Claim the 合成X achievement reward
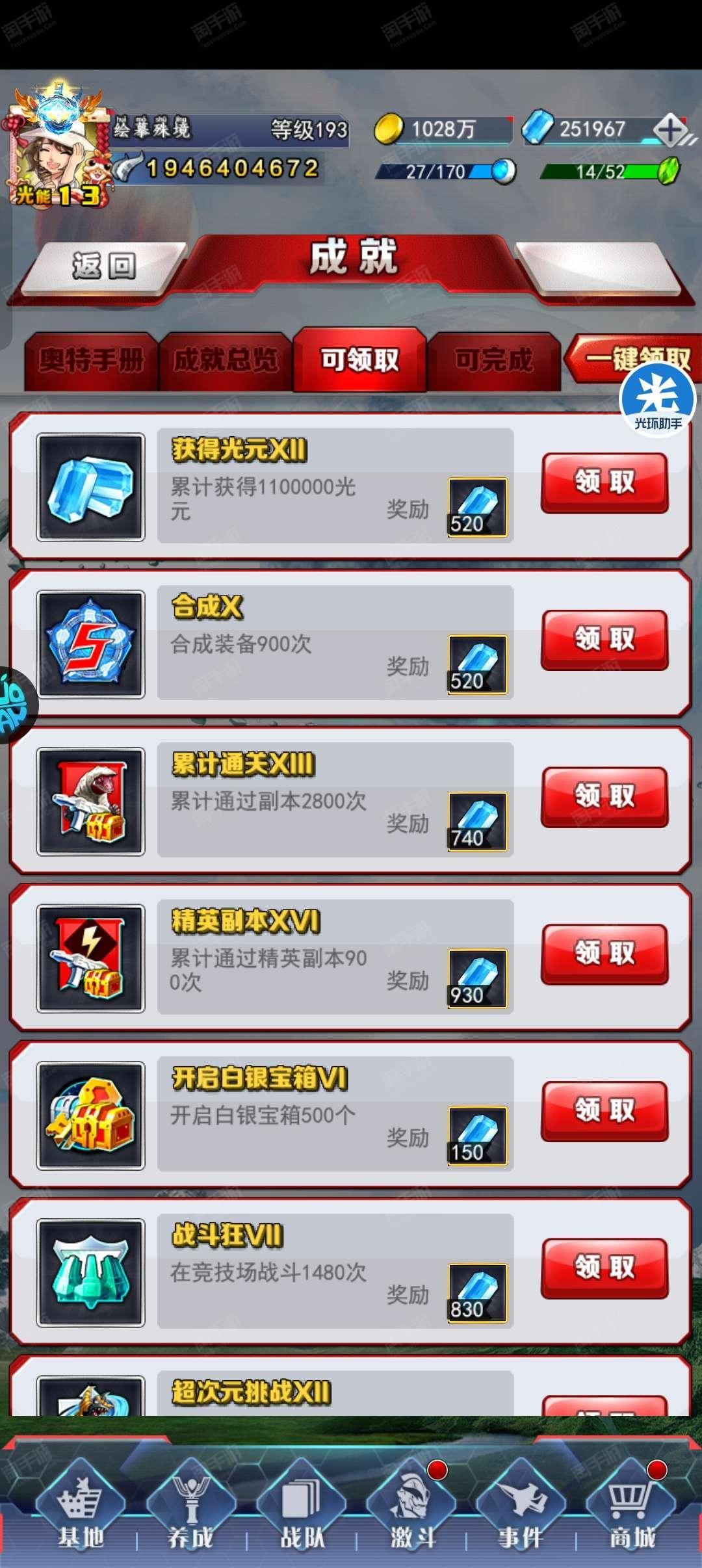The image size is (702, 1568). click(x=604, y=640)
